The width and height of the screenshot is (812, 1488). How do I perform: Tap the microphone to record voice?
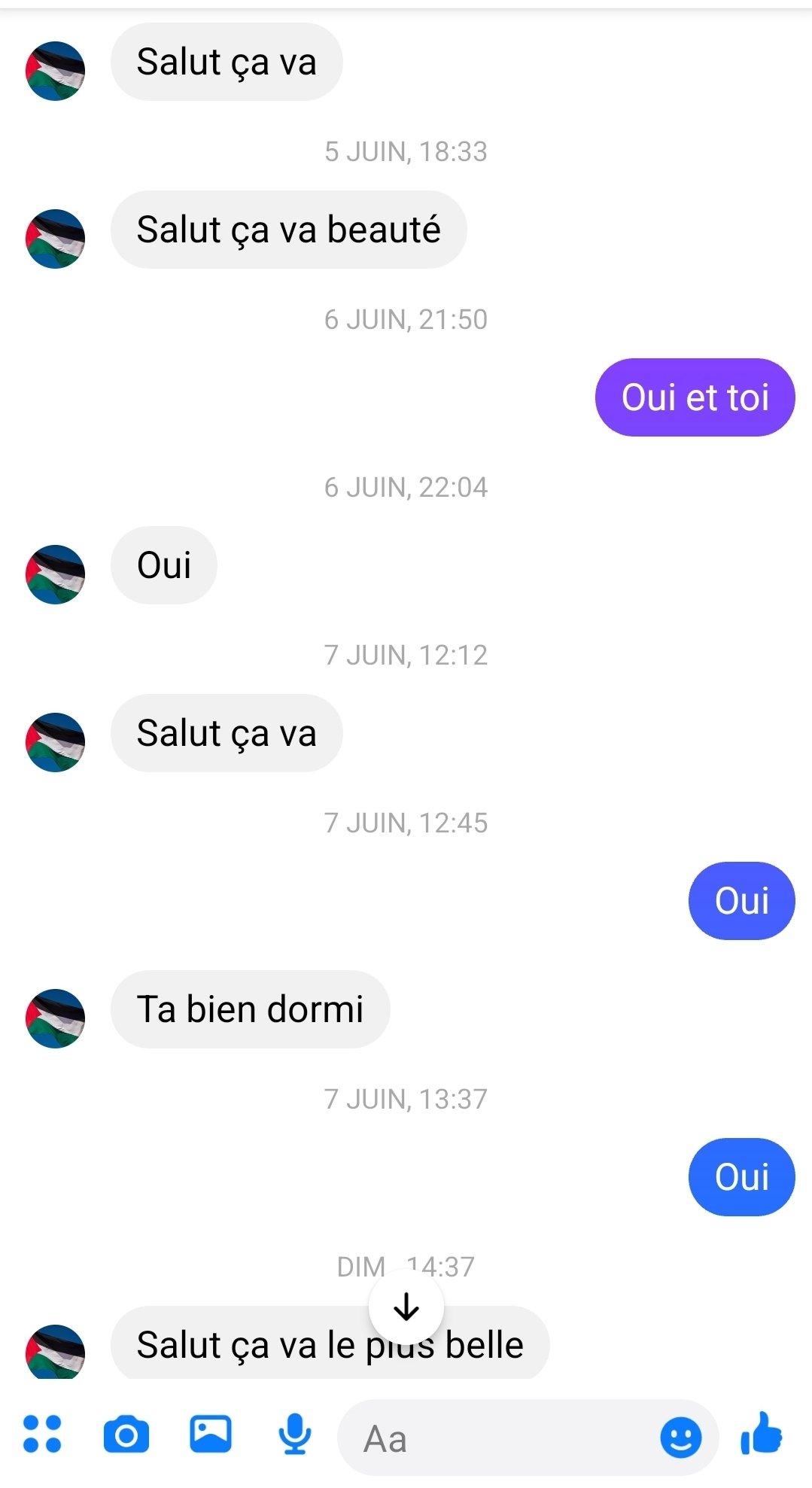click(295, 1435)
